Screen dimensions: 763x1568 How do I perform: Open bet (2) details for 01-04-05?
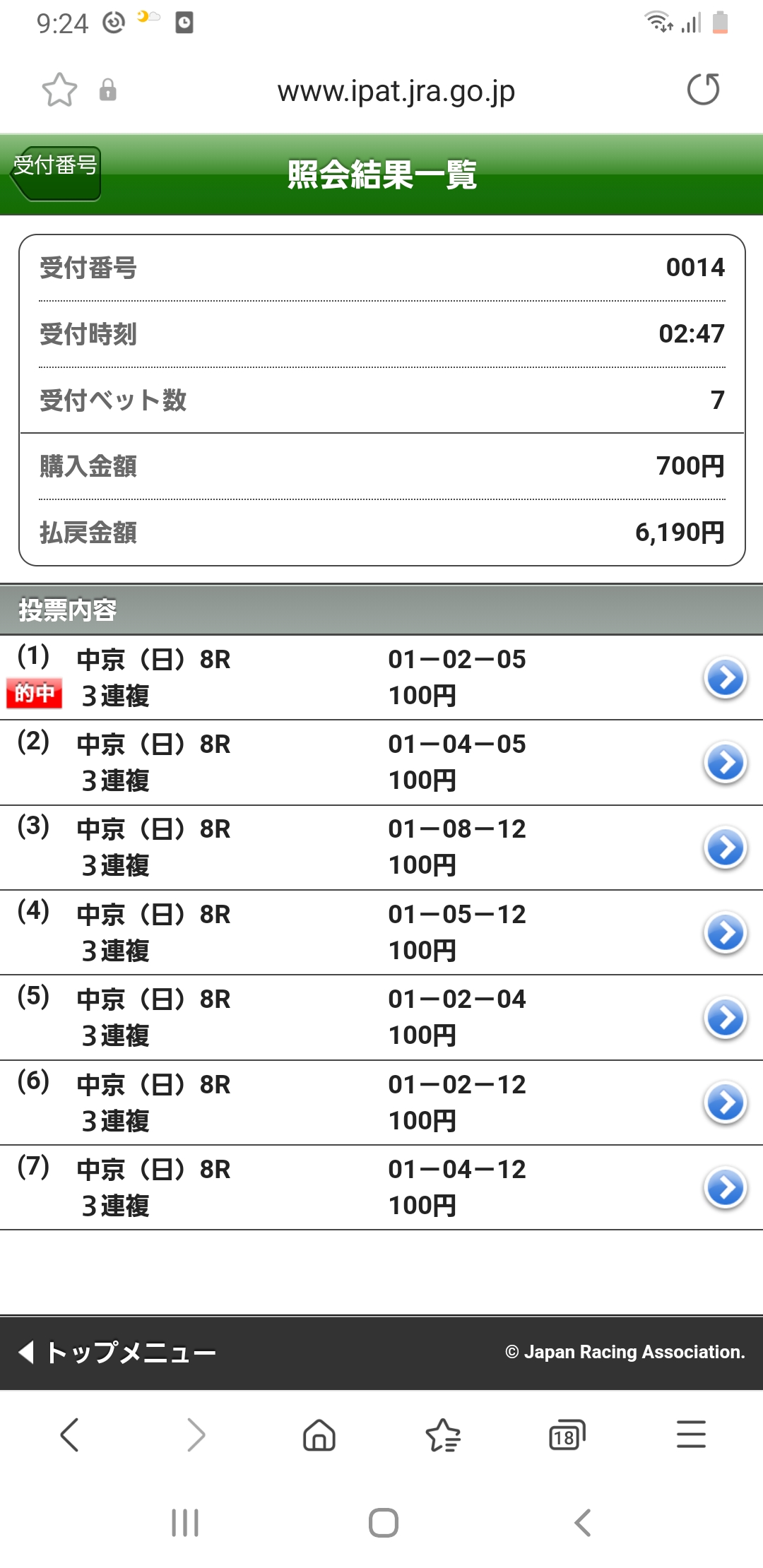[725, 763]
